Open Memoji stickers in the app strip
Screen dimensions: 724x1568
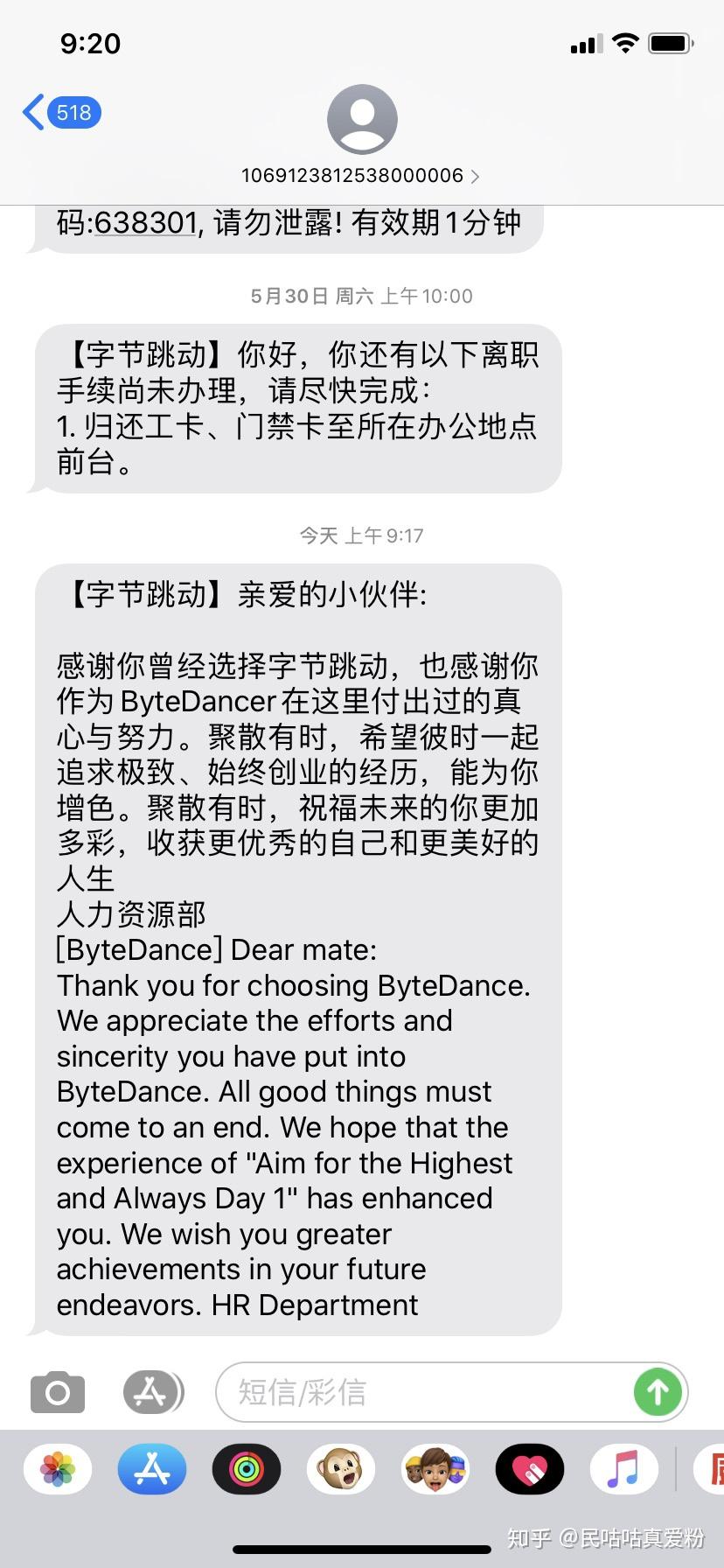tap(435, 1469)
